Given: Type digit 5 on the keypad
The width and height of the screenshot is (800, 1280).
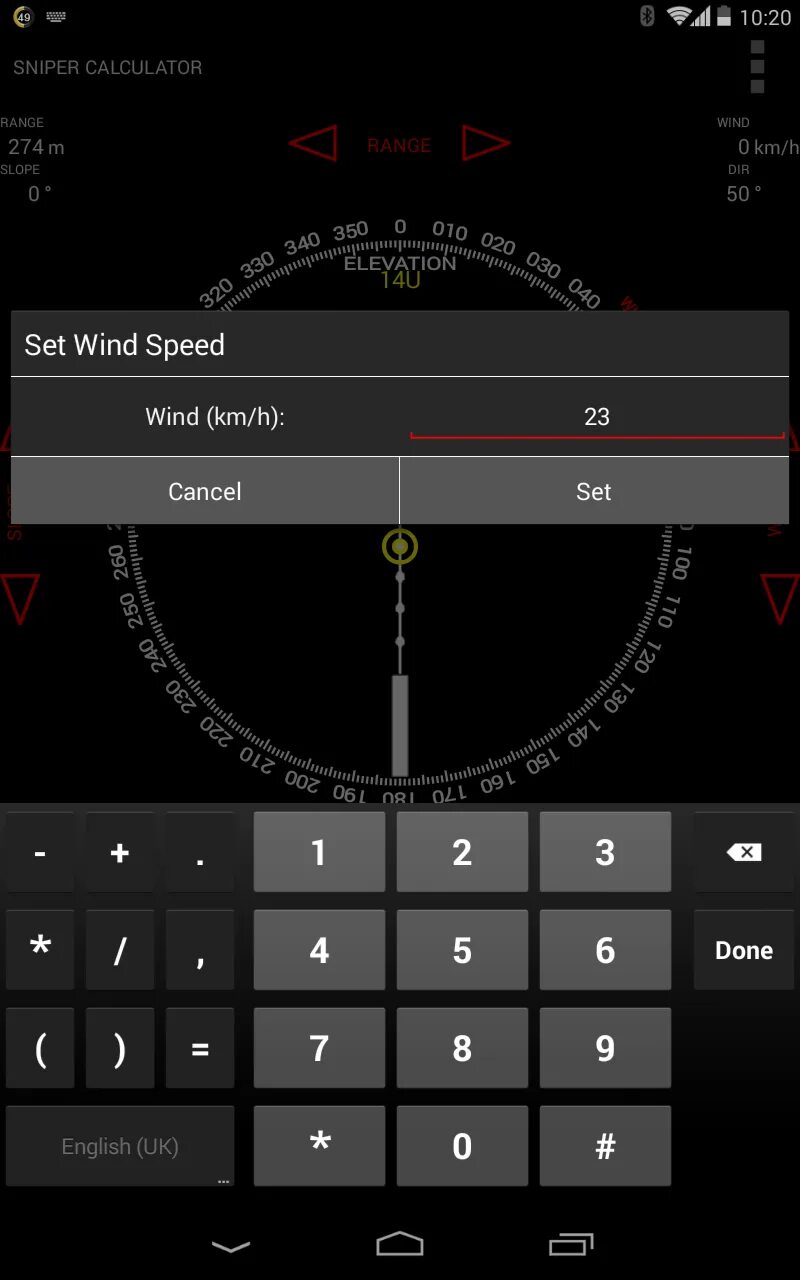Looking at the screenshot, I should click(462, 950).
